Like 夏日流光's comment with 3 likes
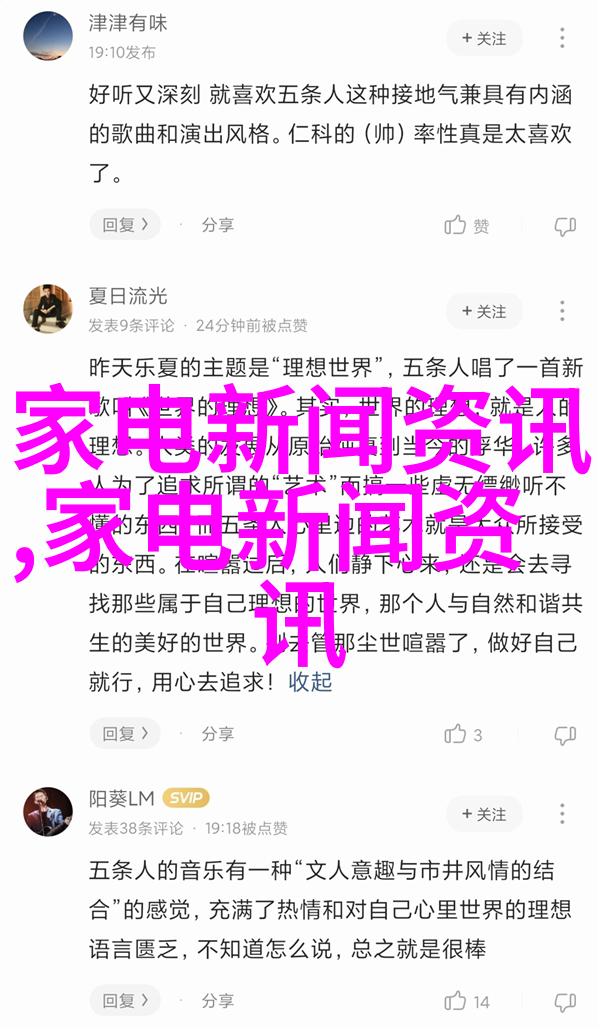The image size is (600, 1029). [x=464, y=734]
